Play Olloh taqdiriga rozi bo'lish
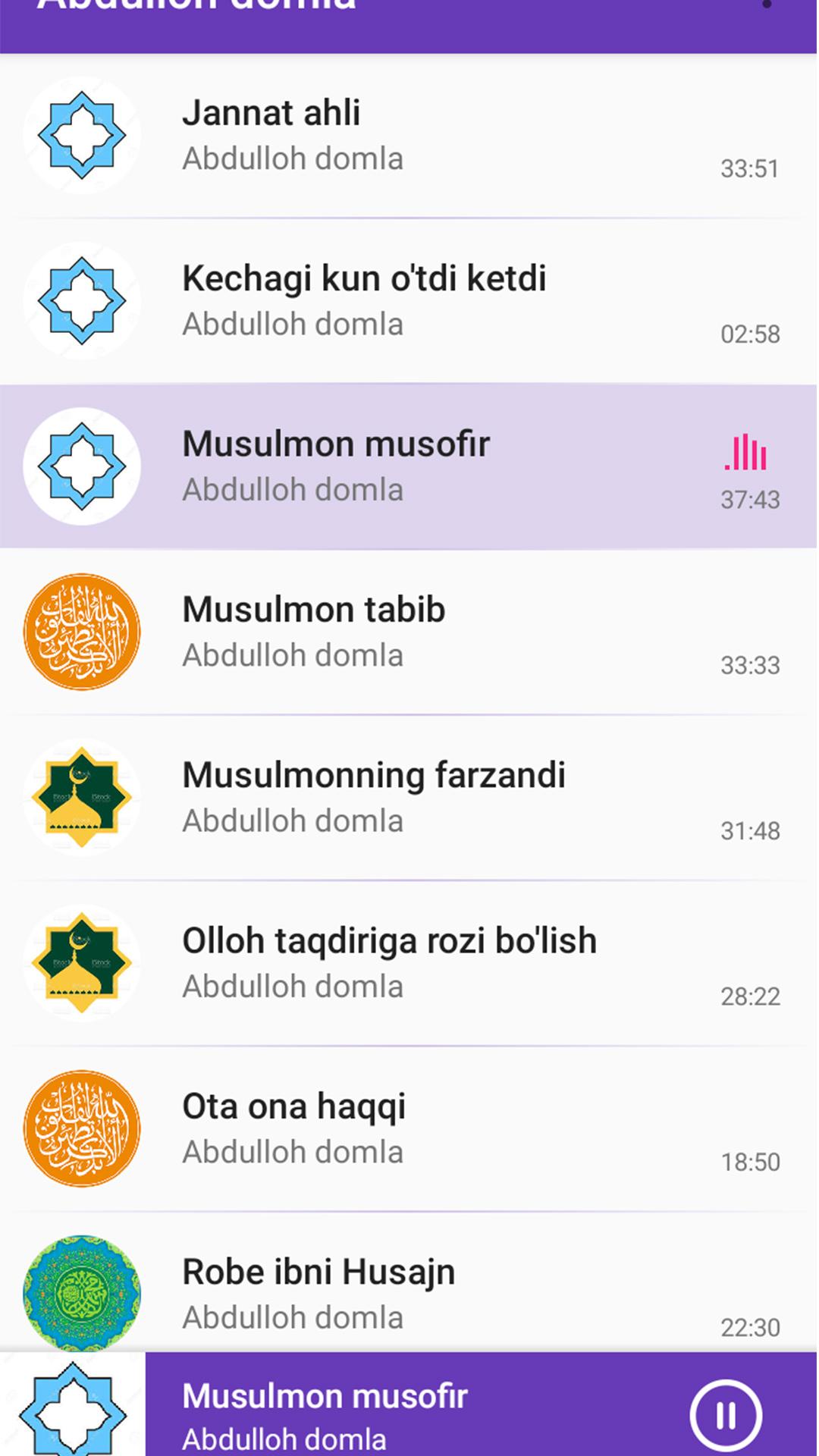819x1456 pixels. tap(409, 962)
